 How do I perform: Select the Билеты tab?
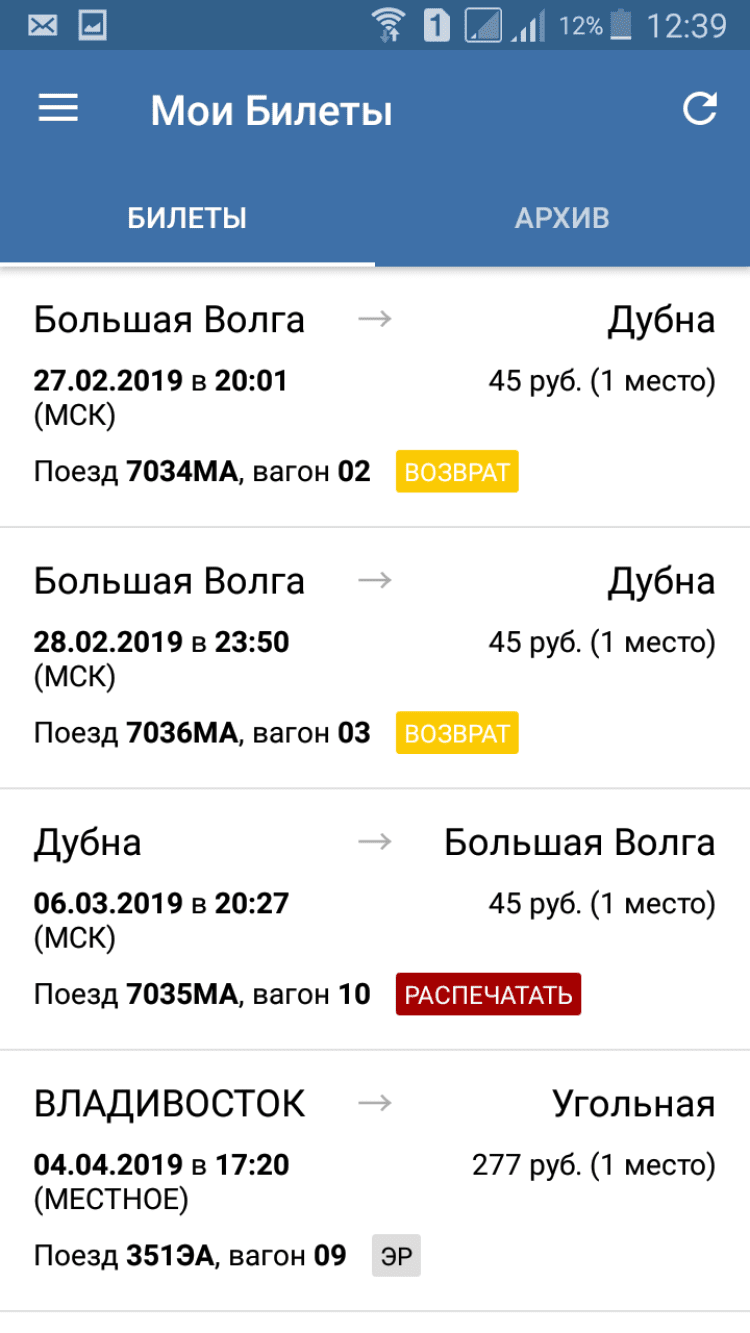pyautogui.click(x=187, y=218)
